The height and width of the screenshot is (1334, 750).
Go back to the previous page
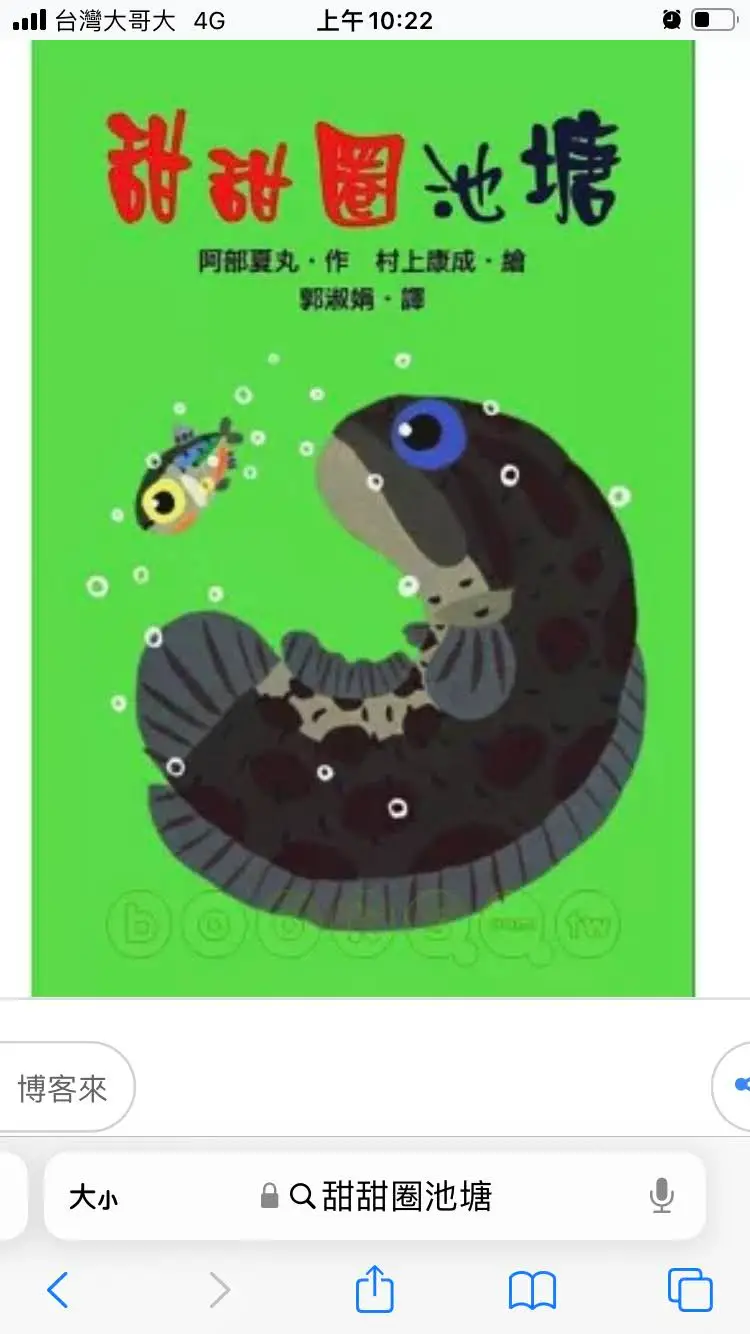tap(57, 1290)
